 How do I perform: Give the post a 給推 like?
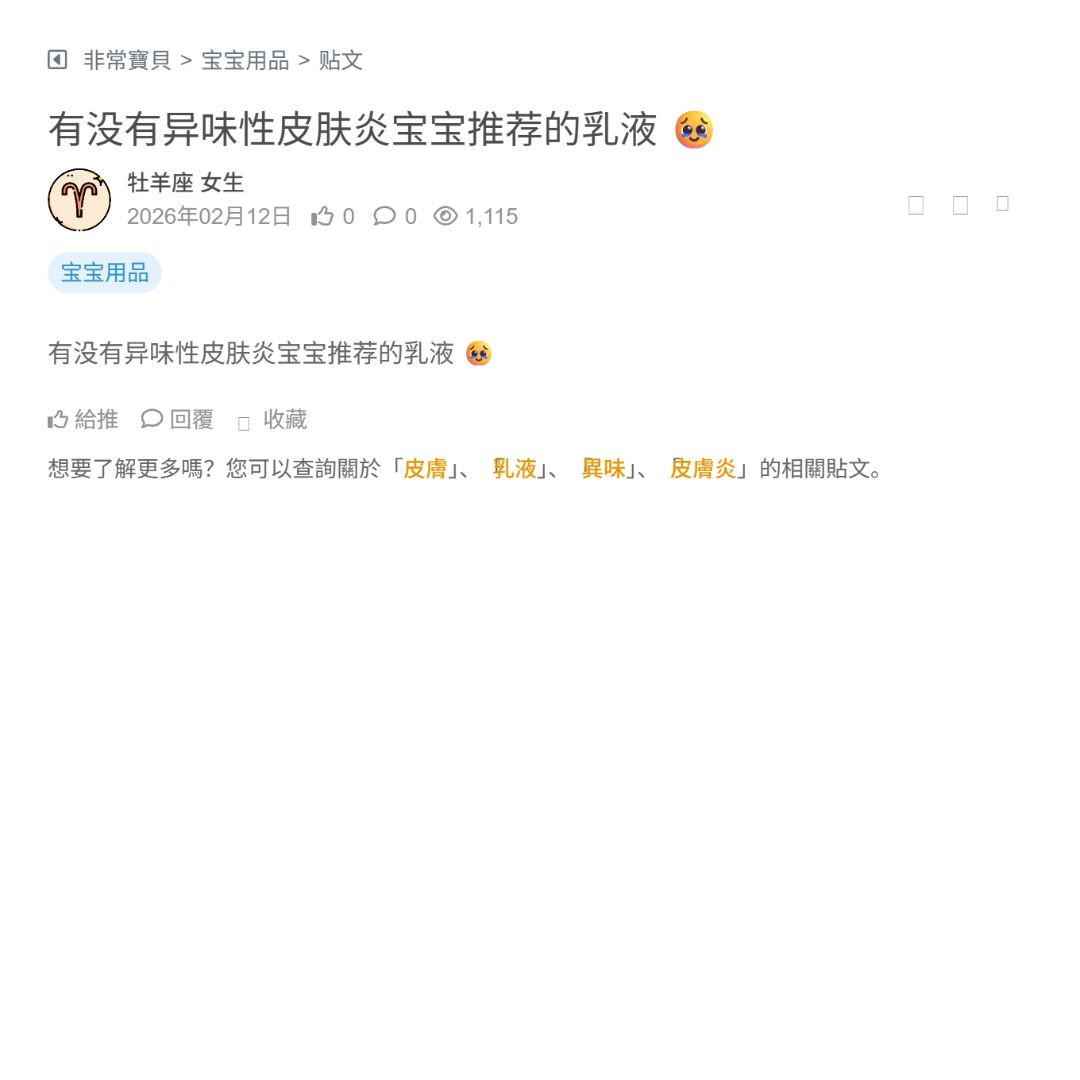[x=83, y=420]
